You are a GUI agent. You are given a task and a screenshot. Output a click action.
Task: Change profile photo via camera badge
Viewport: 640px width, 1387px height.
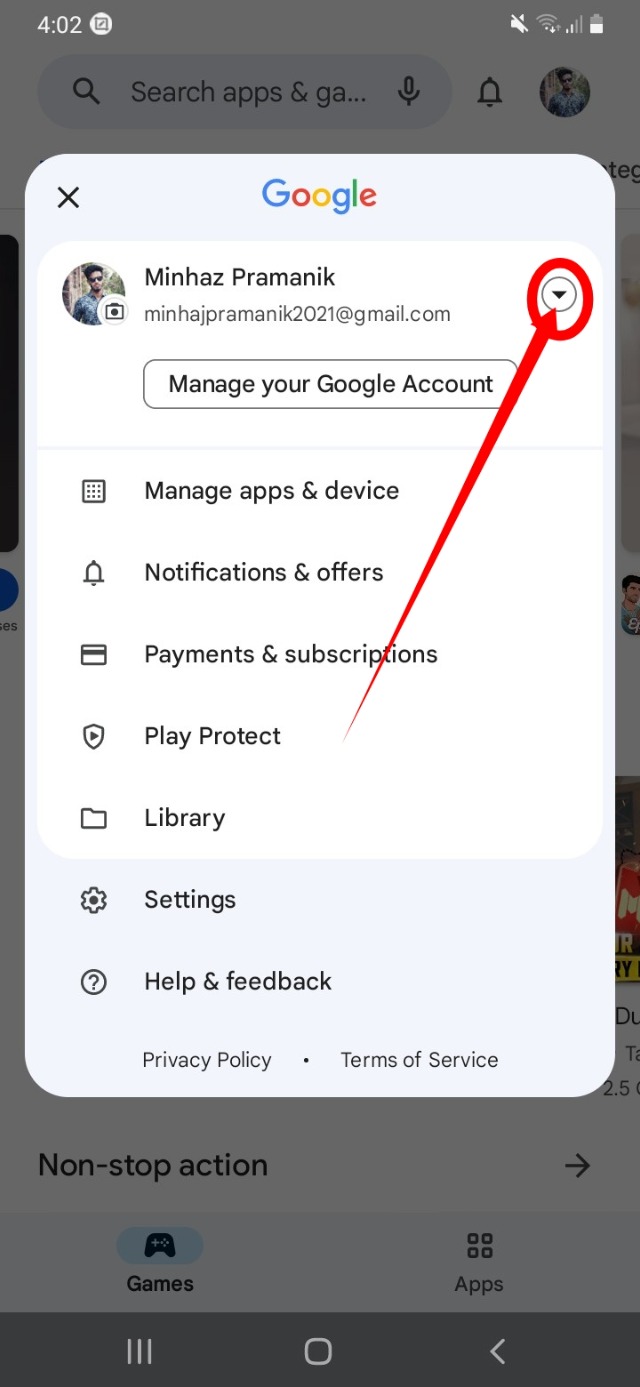coord(114,312)
